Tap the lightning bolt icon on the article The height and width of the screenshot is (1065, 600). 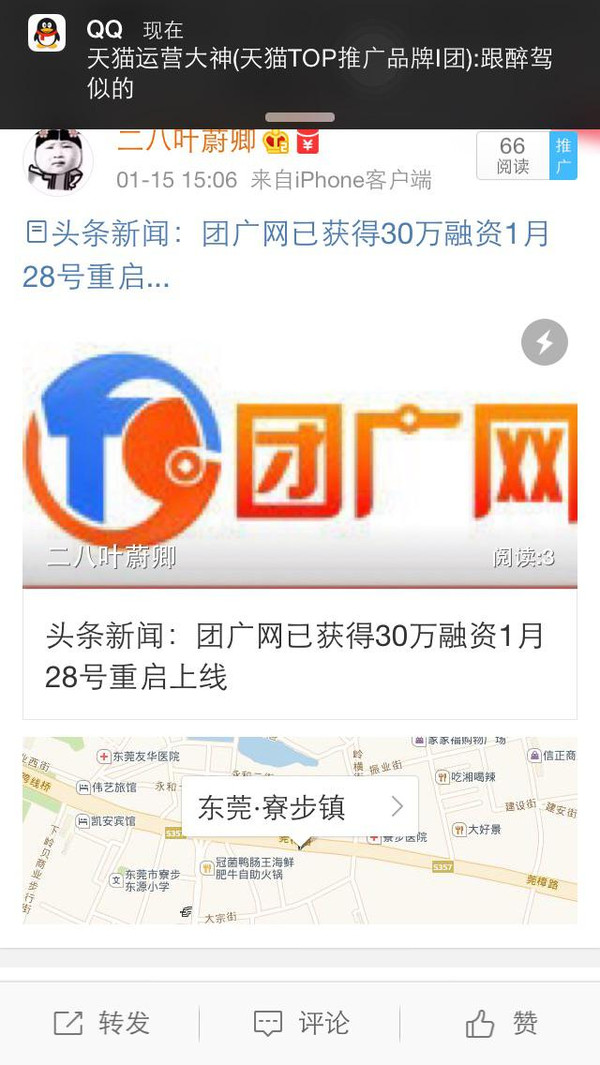[x=544, y=343]
